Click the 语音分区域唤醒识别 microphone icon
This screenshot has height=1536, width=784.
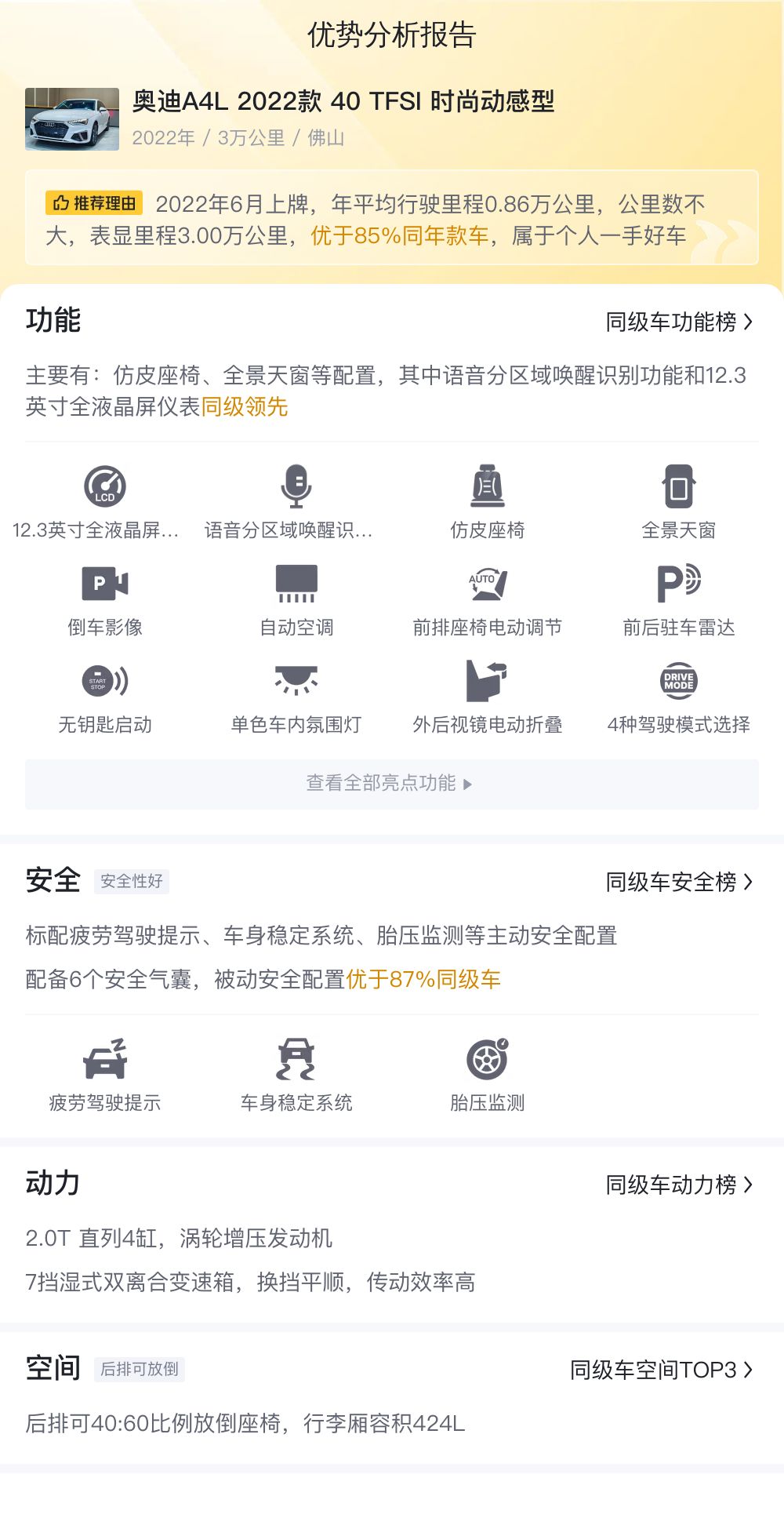click(x=295, y=486)
